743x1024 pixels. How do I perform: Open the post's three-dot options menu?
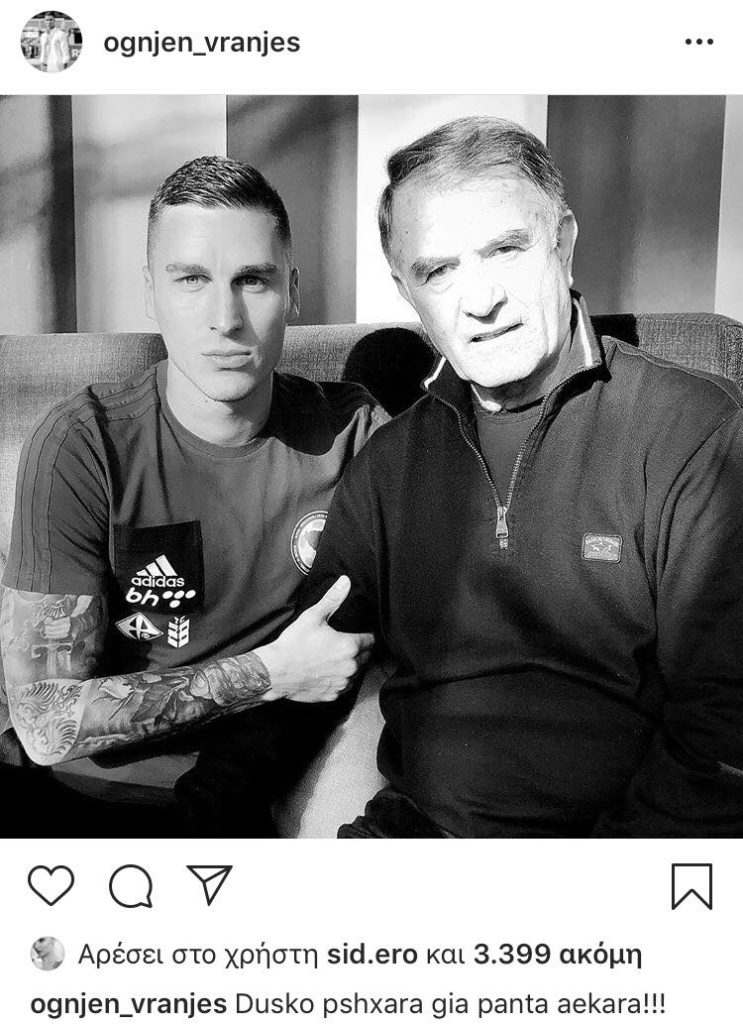coord(699,42)
